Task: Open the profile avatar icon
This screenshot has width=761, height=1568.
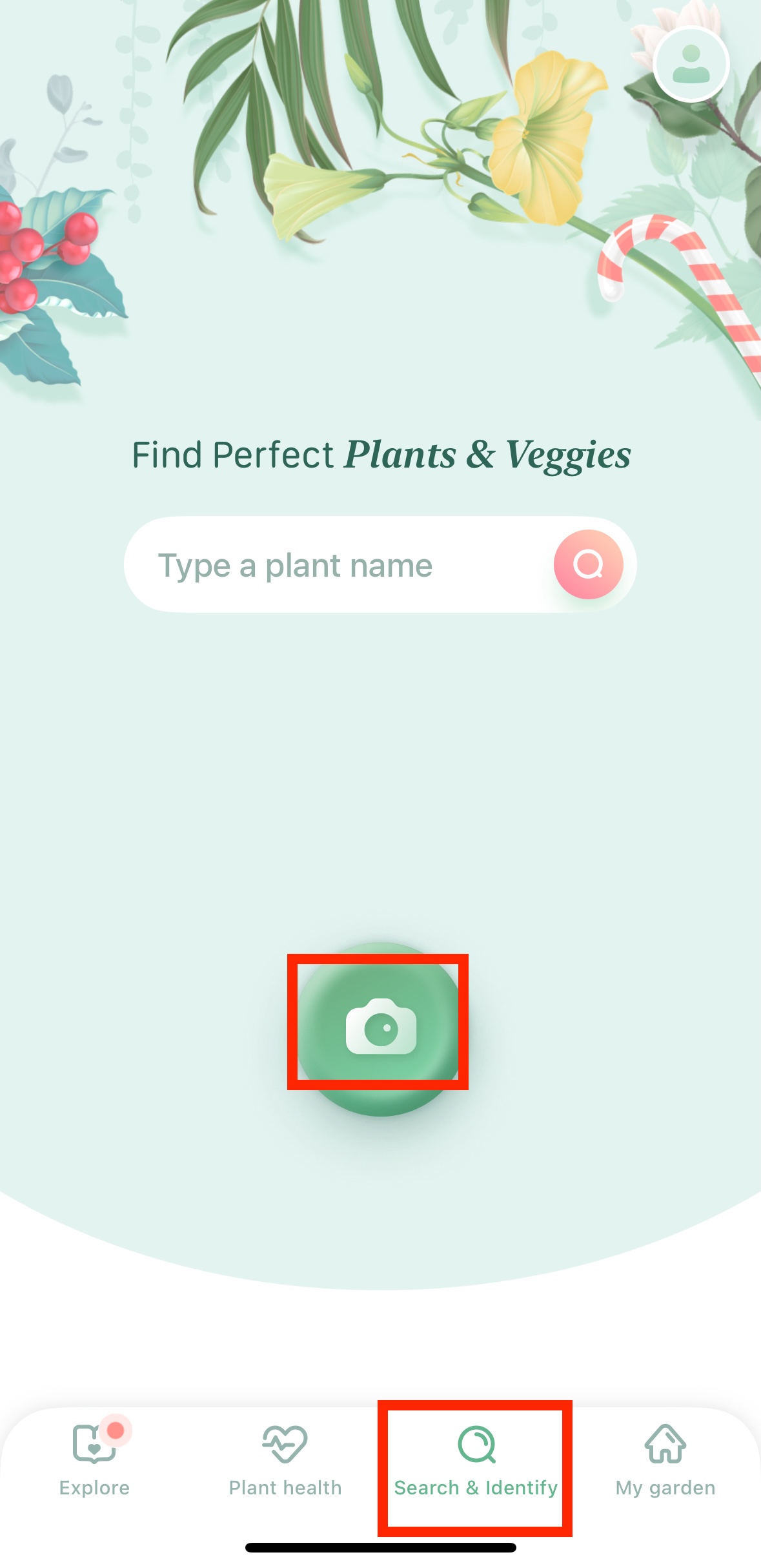Action: click(x=691, y=64)
